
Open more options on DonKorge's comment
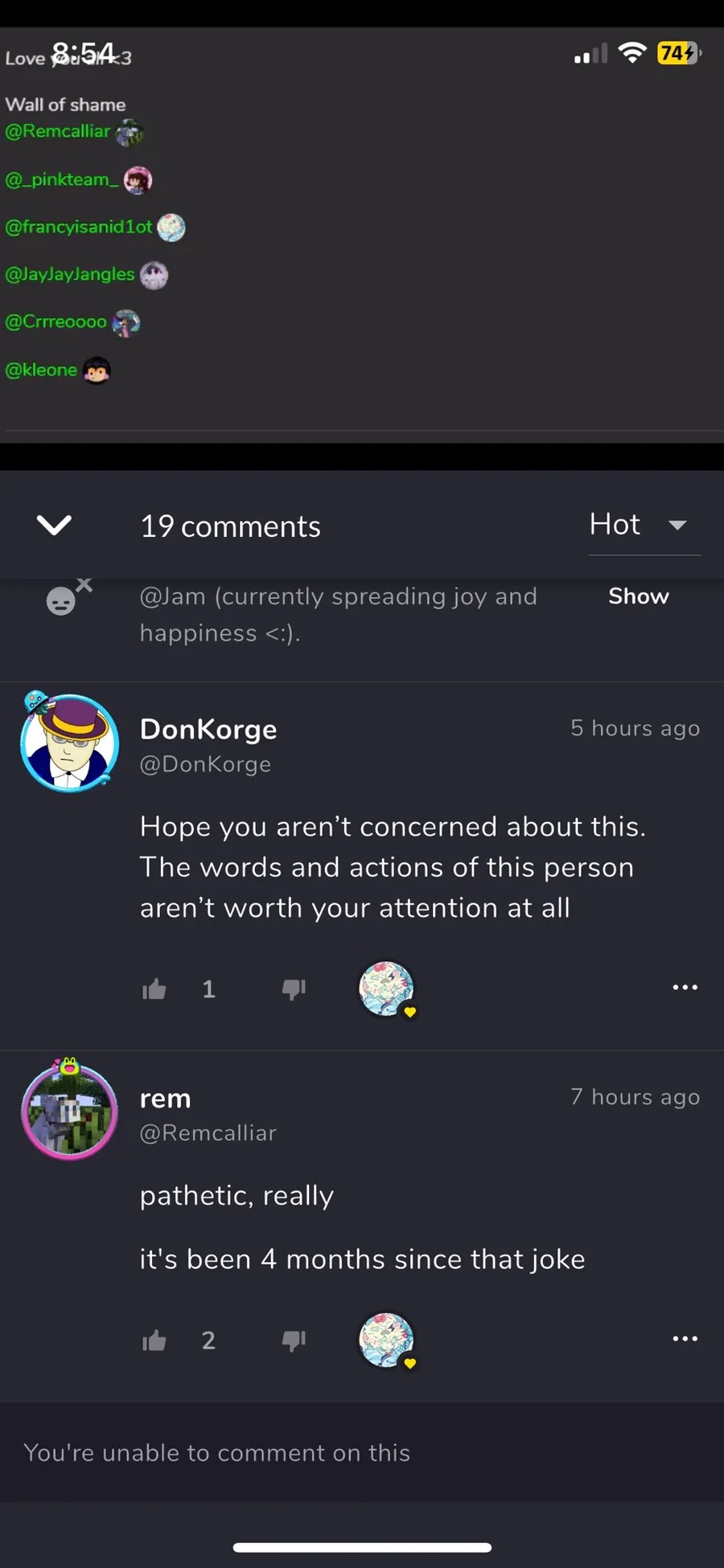pyautogui.click(x=685, y=987)
